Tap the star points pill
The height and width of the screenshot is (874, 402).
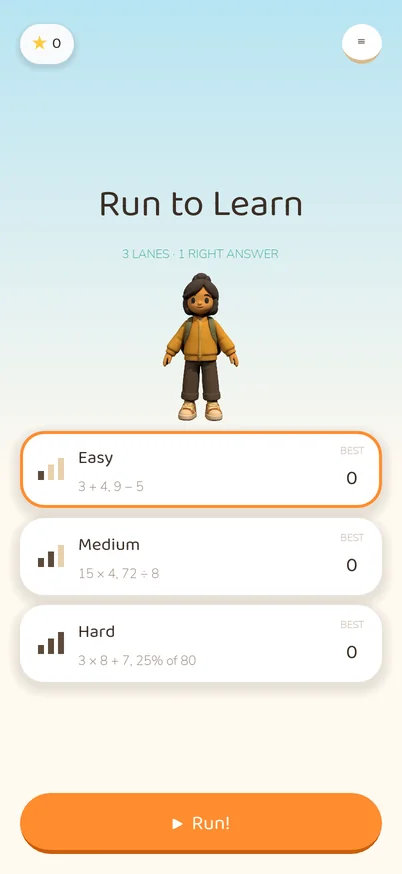click(x=47, y=43)
